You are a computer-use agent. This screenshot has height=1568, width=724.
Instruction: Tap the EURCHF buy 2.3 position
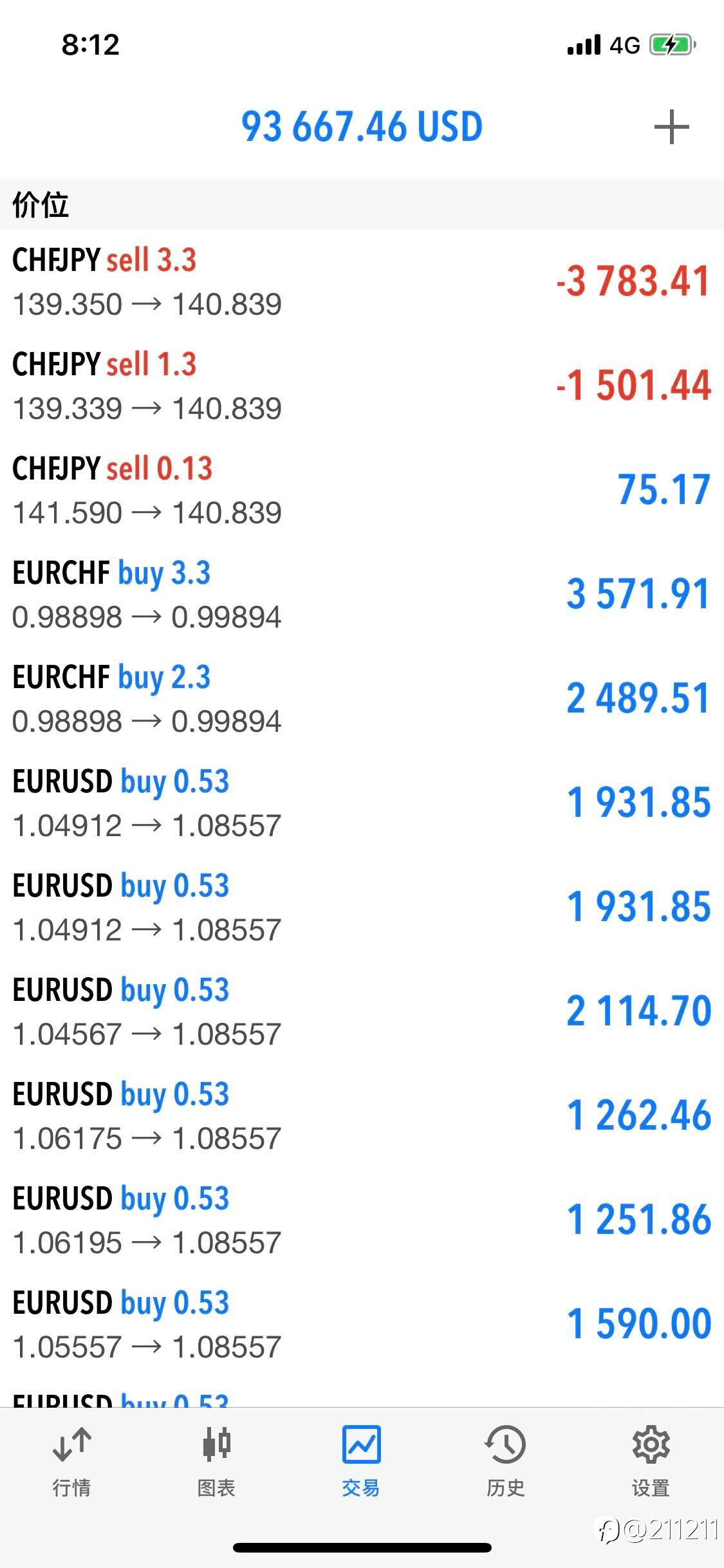pos(362,699)
